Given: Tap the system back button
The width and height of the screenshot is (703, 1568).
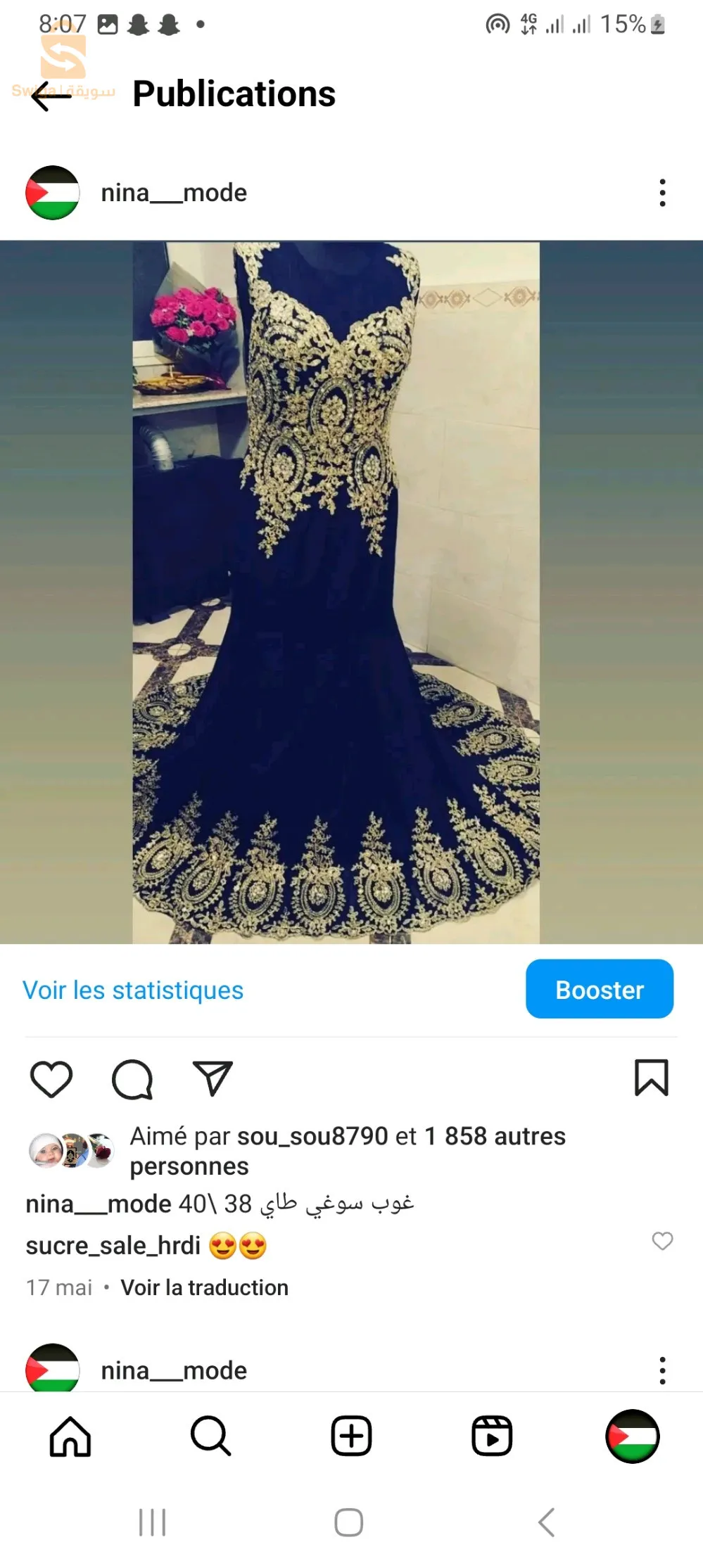Looking at the screenshot, I should [x=547, y=1522].
